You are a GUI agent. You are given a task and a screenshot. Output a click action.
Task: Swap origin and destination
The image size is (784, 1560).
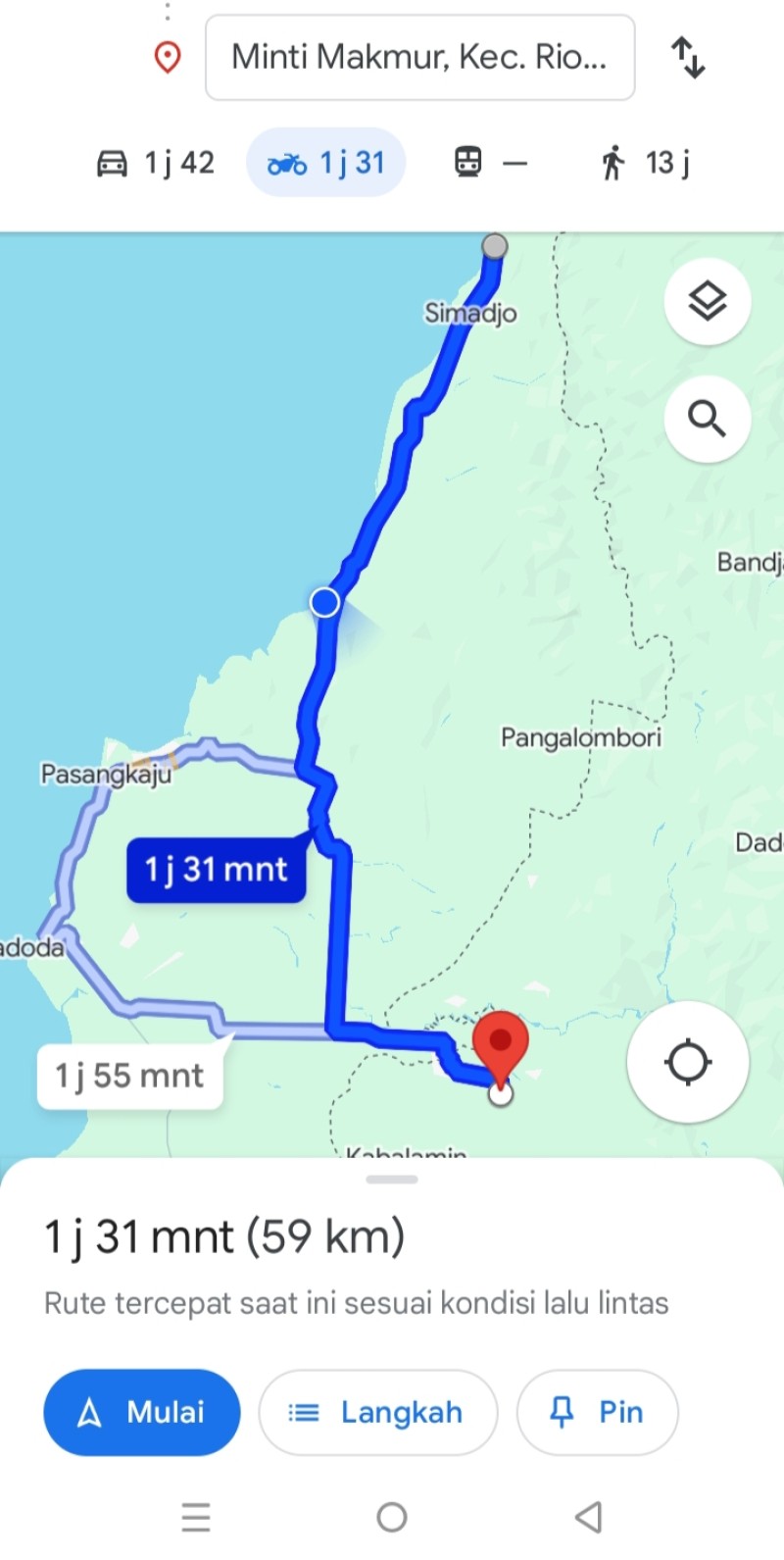(688, 57)
